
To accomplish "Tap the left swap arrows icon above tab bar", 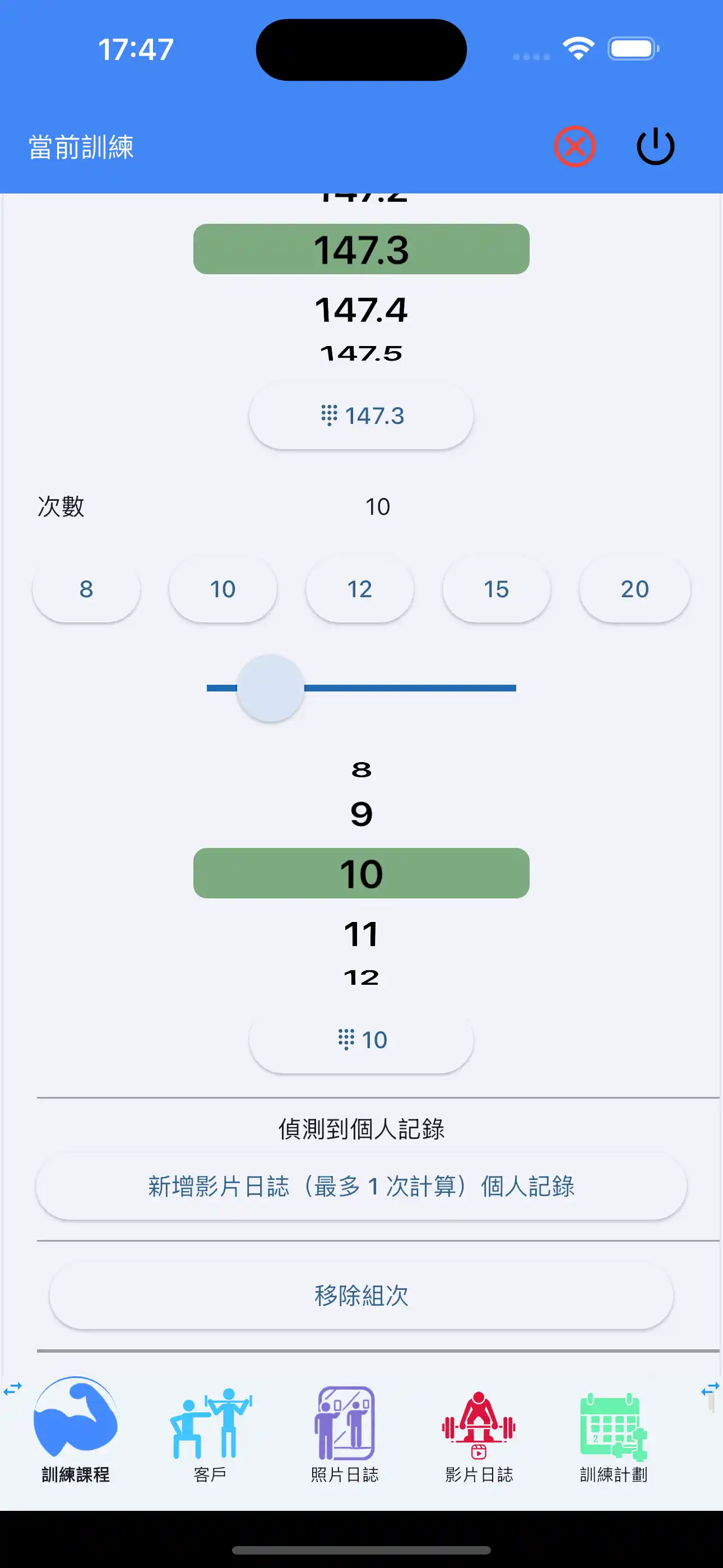I will pyautogui.click(x=13, y=1388).
